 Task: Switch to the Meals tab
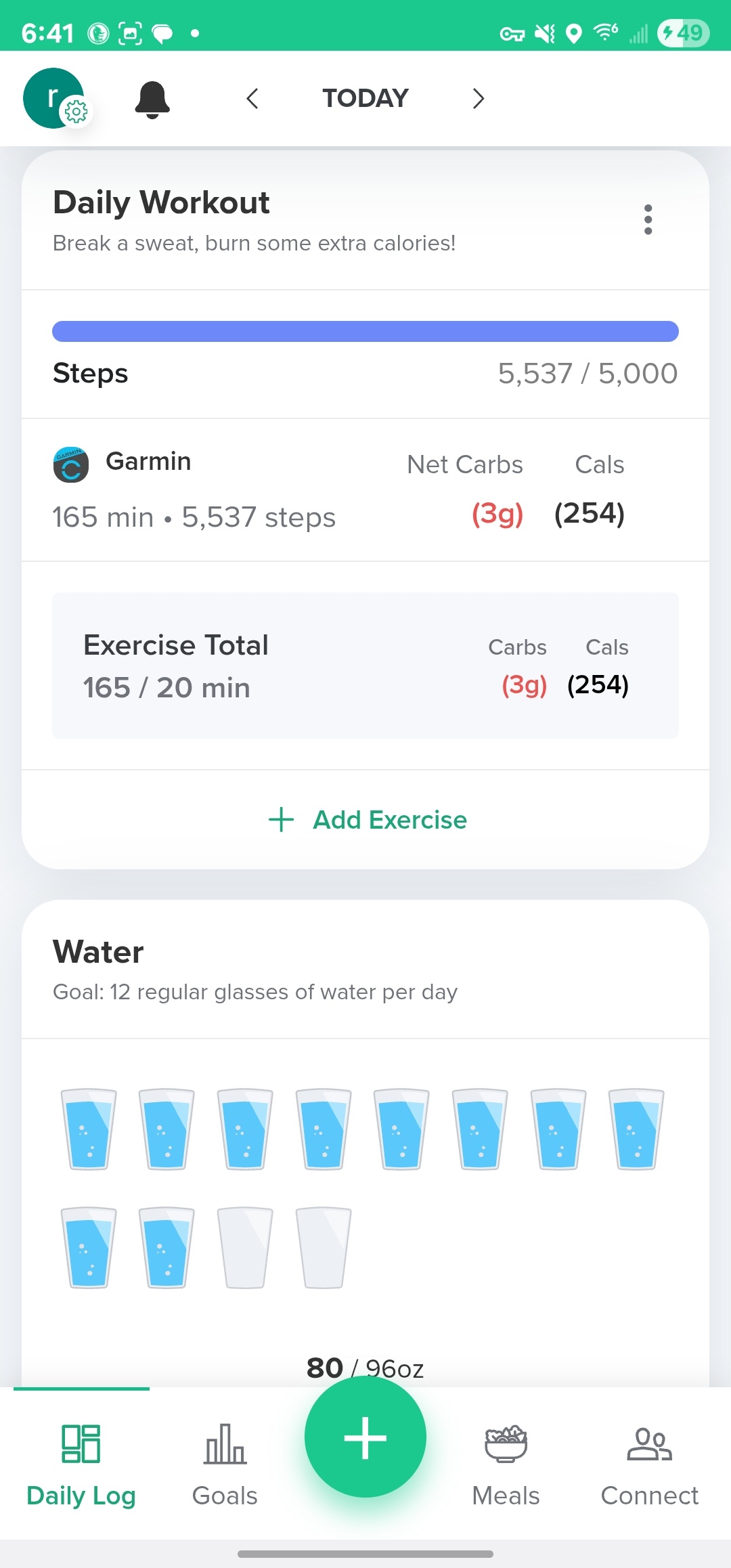506,1462
